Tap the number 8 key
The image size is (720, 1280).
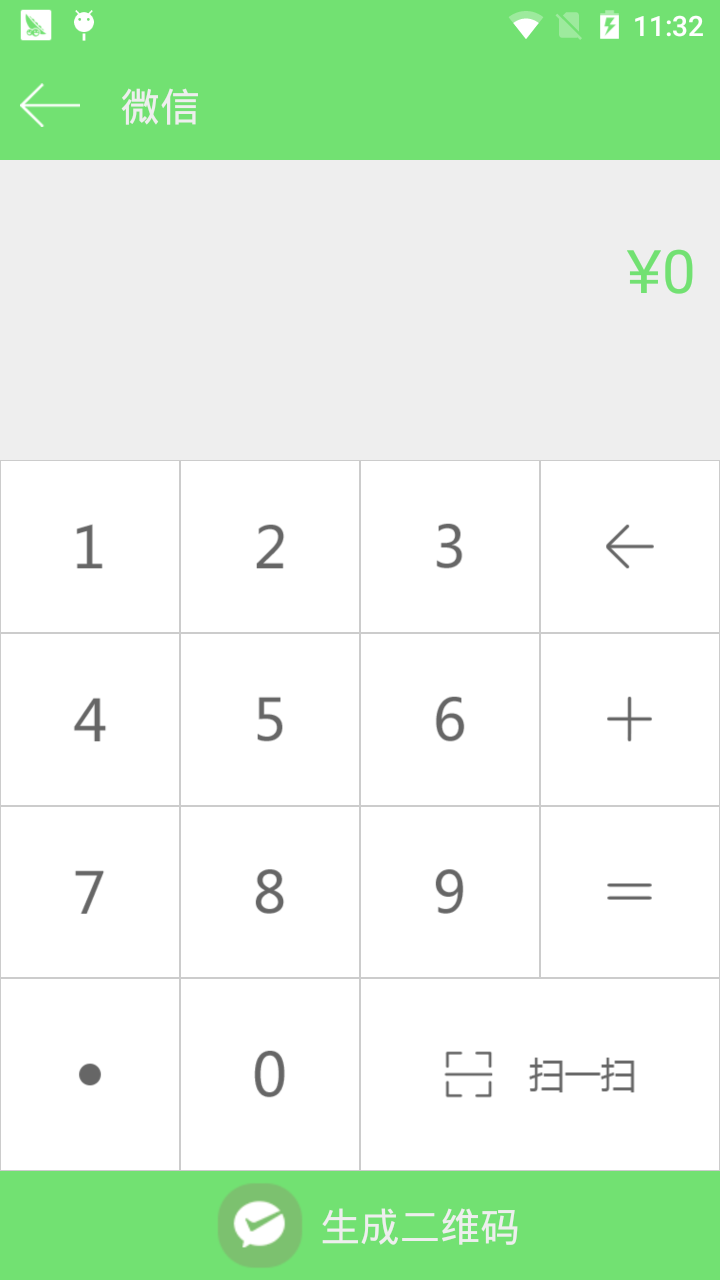(270, 892)
